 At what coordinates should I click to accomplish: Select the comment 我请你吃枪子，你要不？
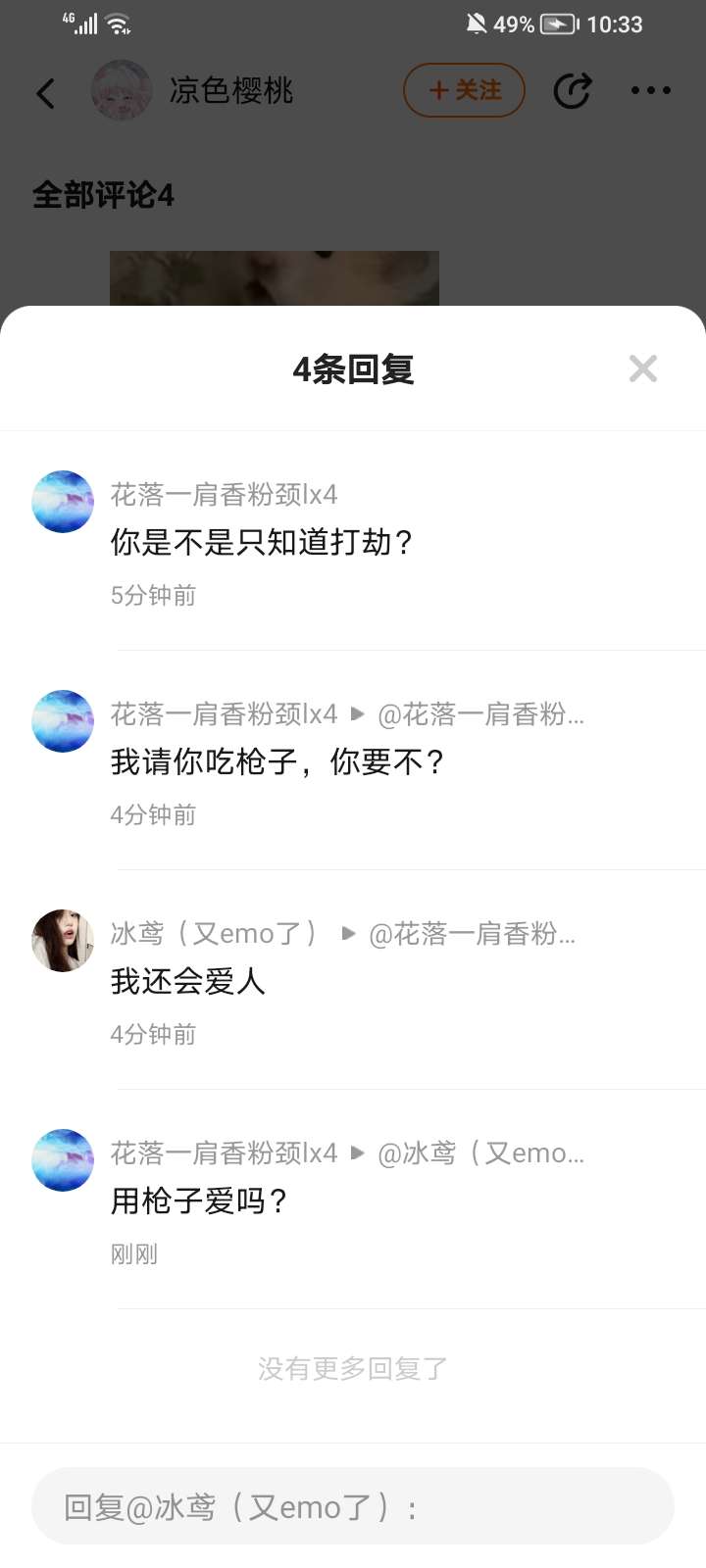[277, 761]
